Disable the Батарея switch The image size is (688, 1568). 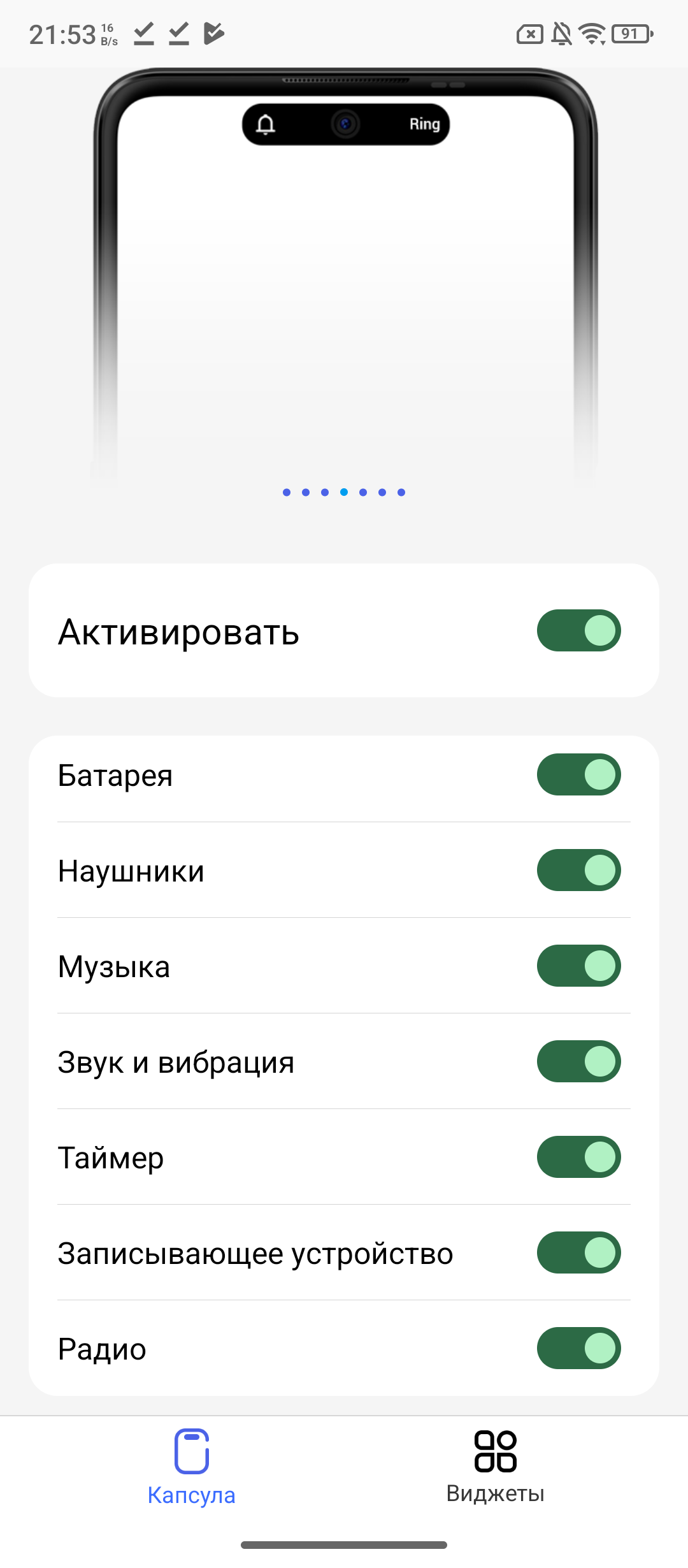[x=578, y=774]
